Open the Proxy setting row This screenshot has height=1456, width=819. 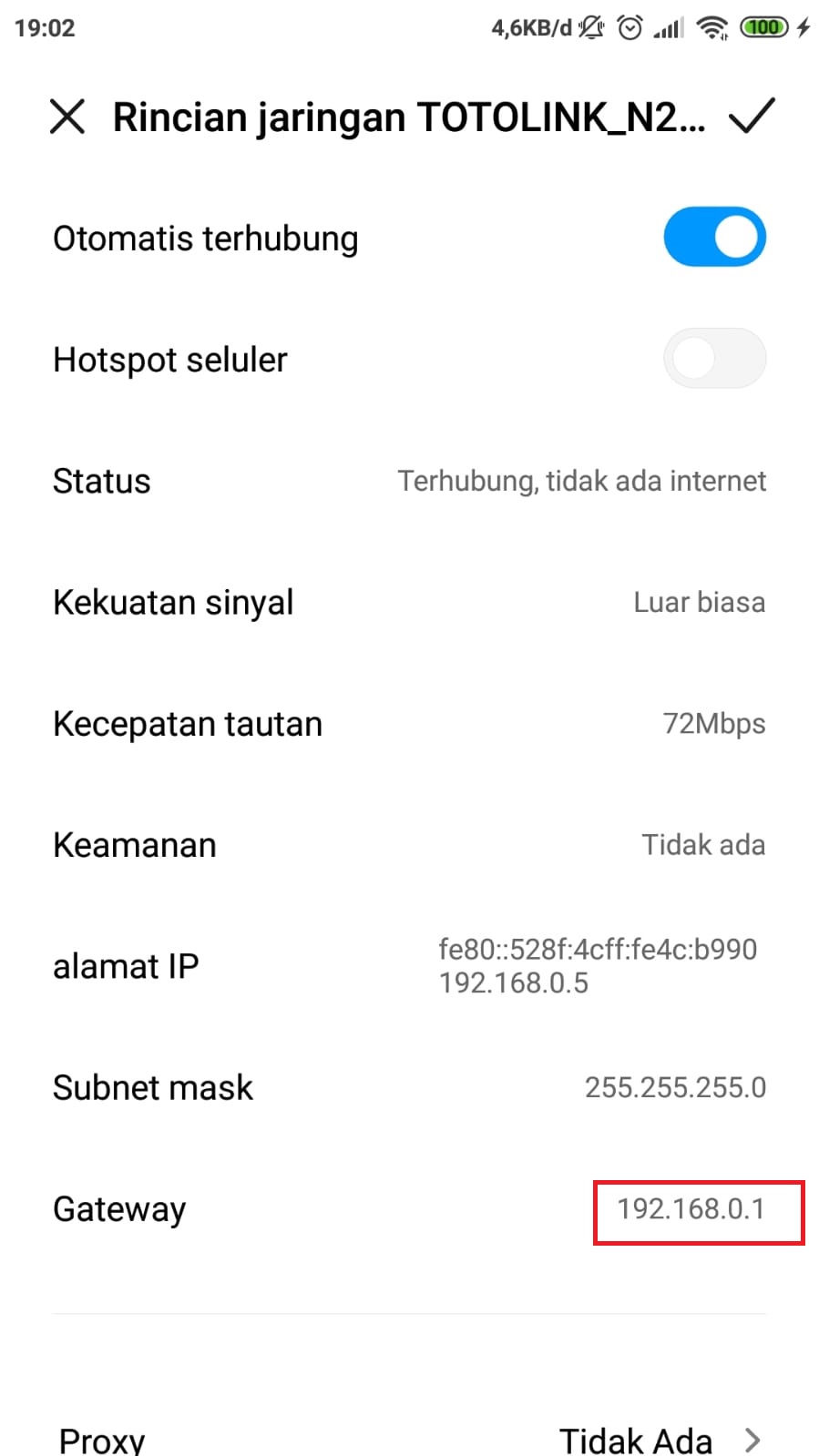pyautogui.click(x=410, y=1439)
